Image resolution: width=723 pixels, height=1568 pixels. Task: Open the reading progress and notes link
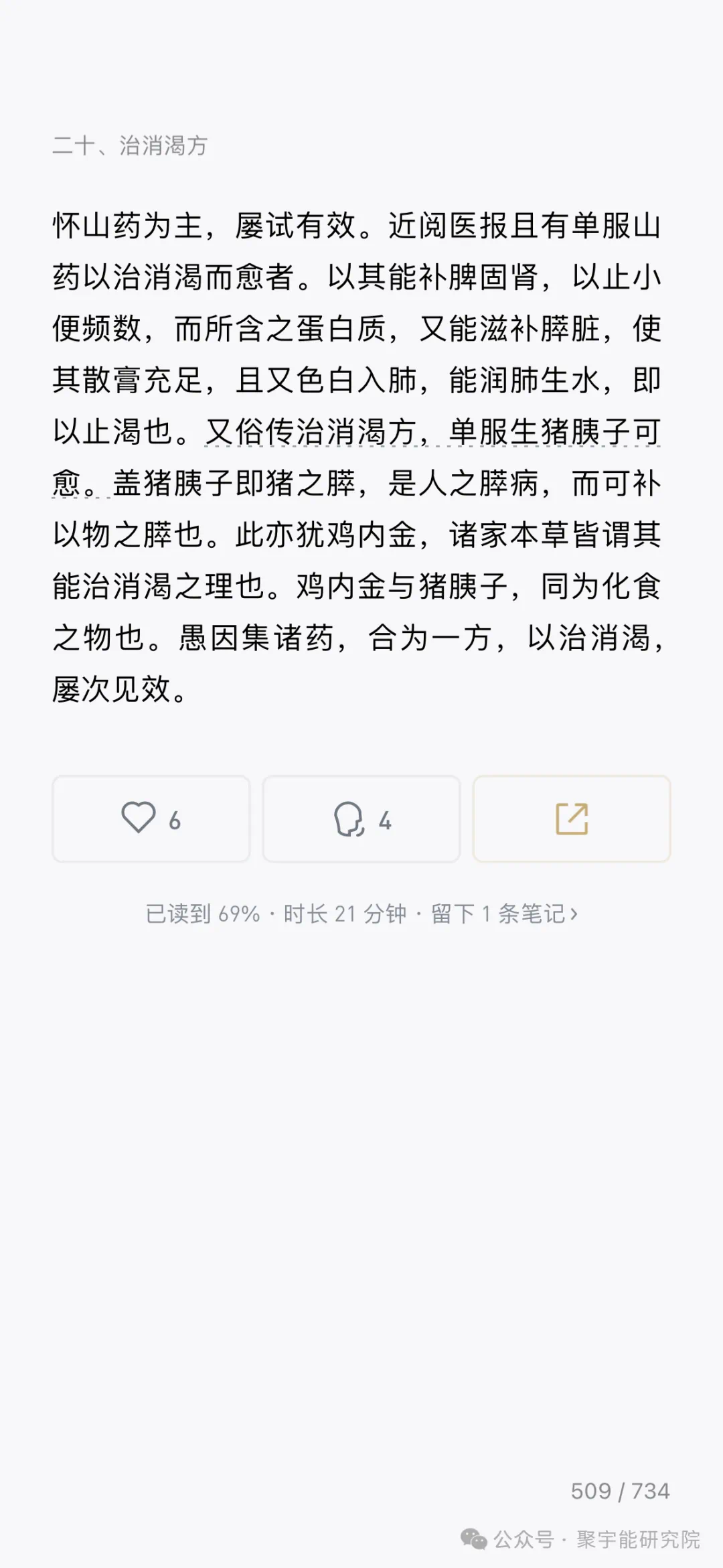click(x=361, y=914)
